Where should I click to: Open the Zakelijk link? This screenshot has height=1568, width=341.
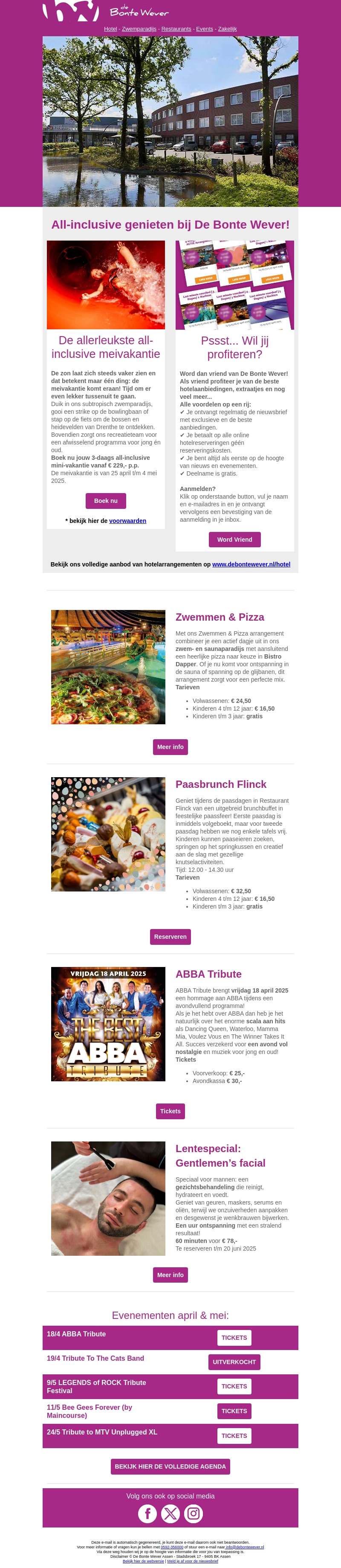227,29
